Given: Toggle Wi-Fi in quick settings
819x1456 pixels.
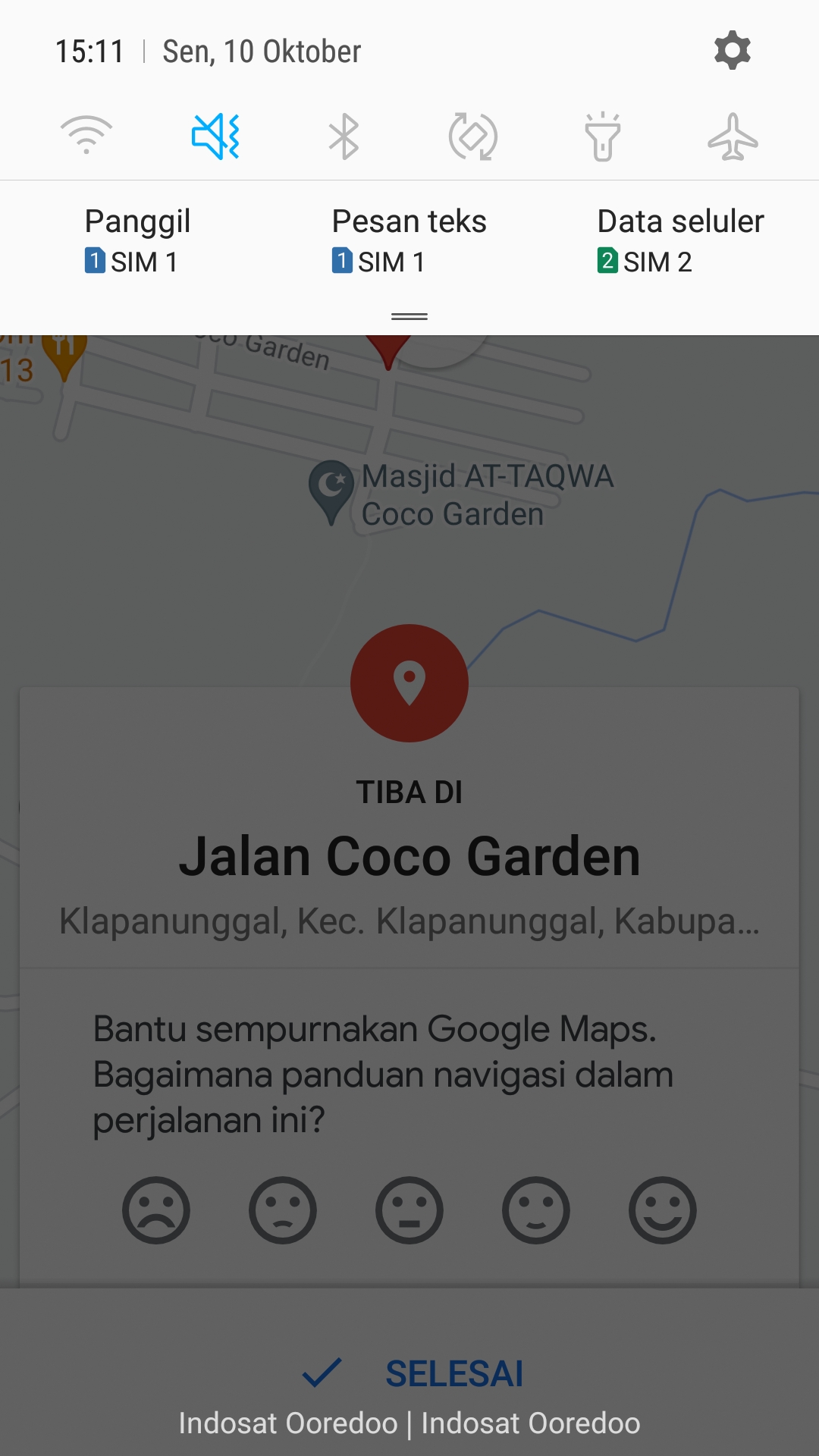Looking at the screenshot, I should pos(86,136).
